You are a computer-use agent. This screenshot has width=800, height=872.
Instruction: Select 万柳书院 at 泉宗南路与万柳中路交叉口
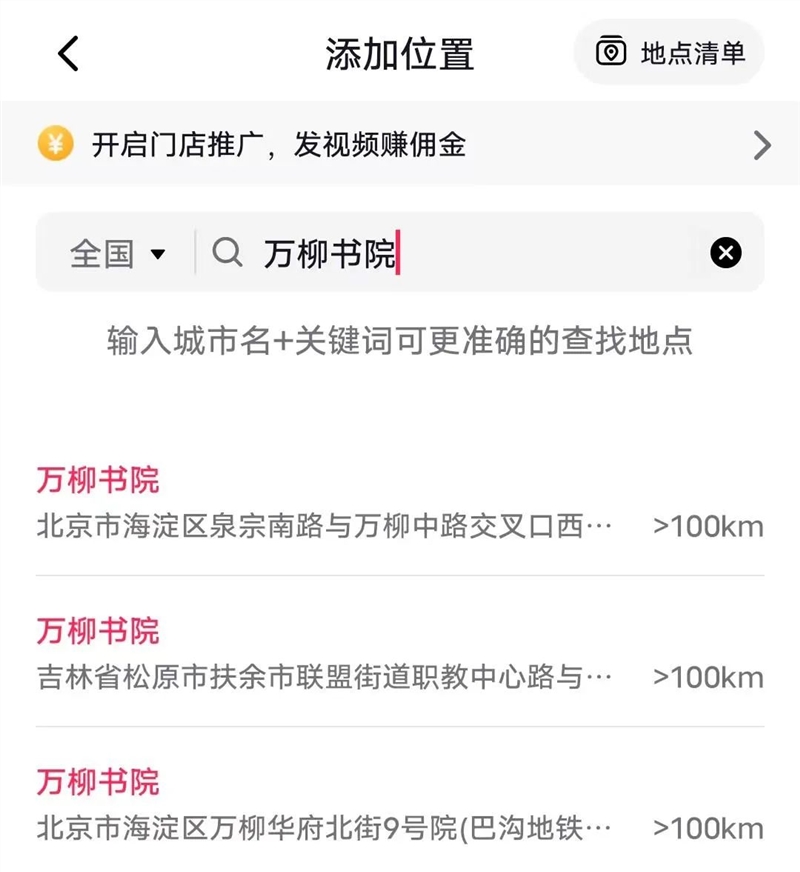(x=400, y=502)
